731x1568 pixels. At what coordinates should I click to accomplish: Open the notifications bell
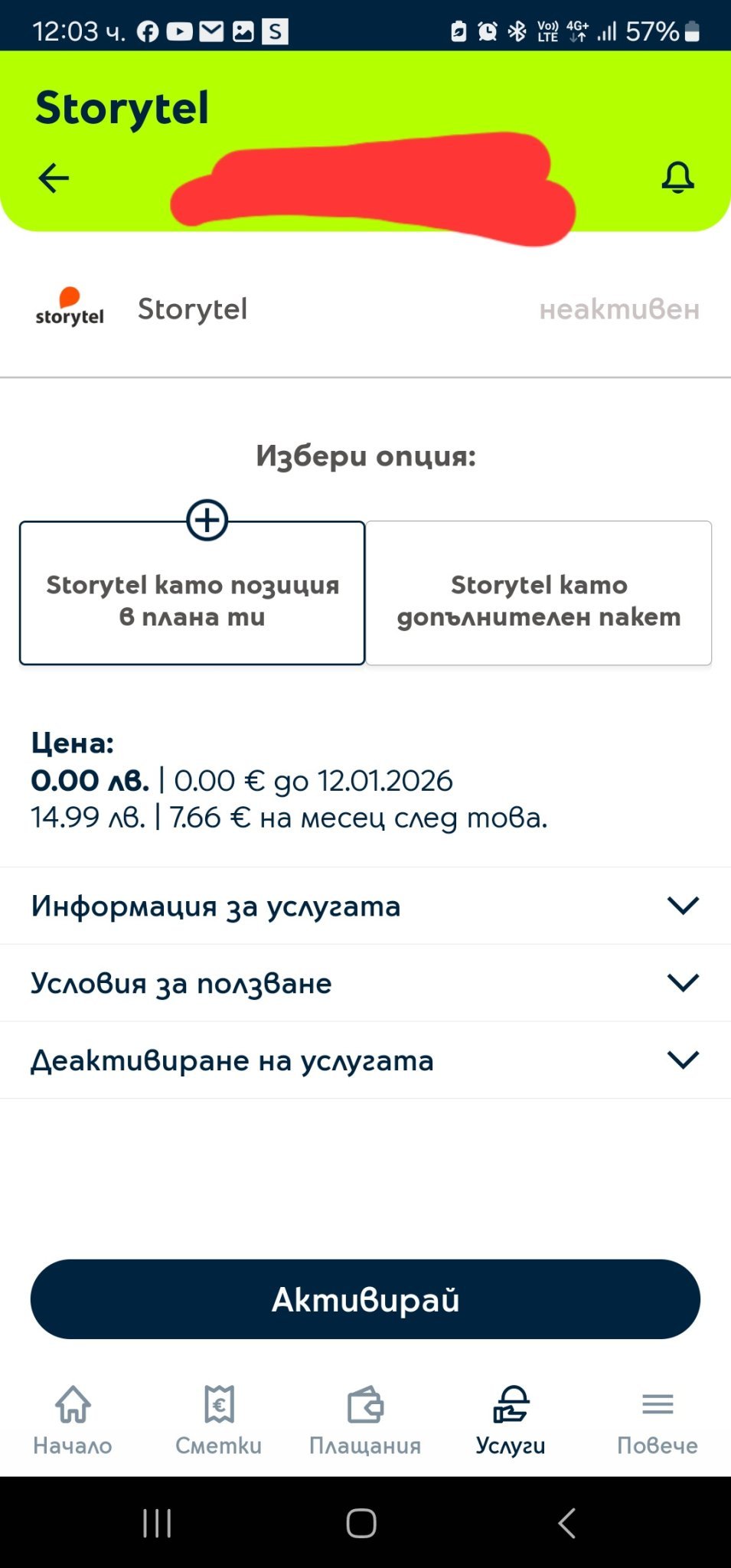point(677,178)
